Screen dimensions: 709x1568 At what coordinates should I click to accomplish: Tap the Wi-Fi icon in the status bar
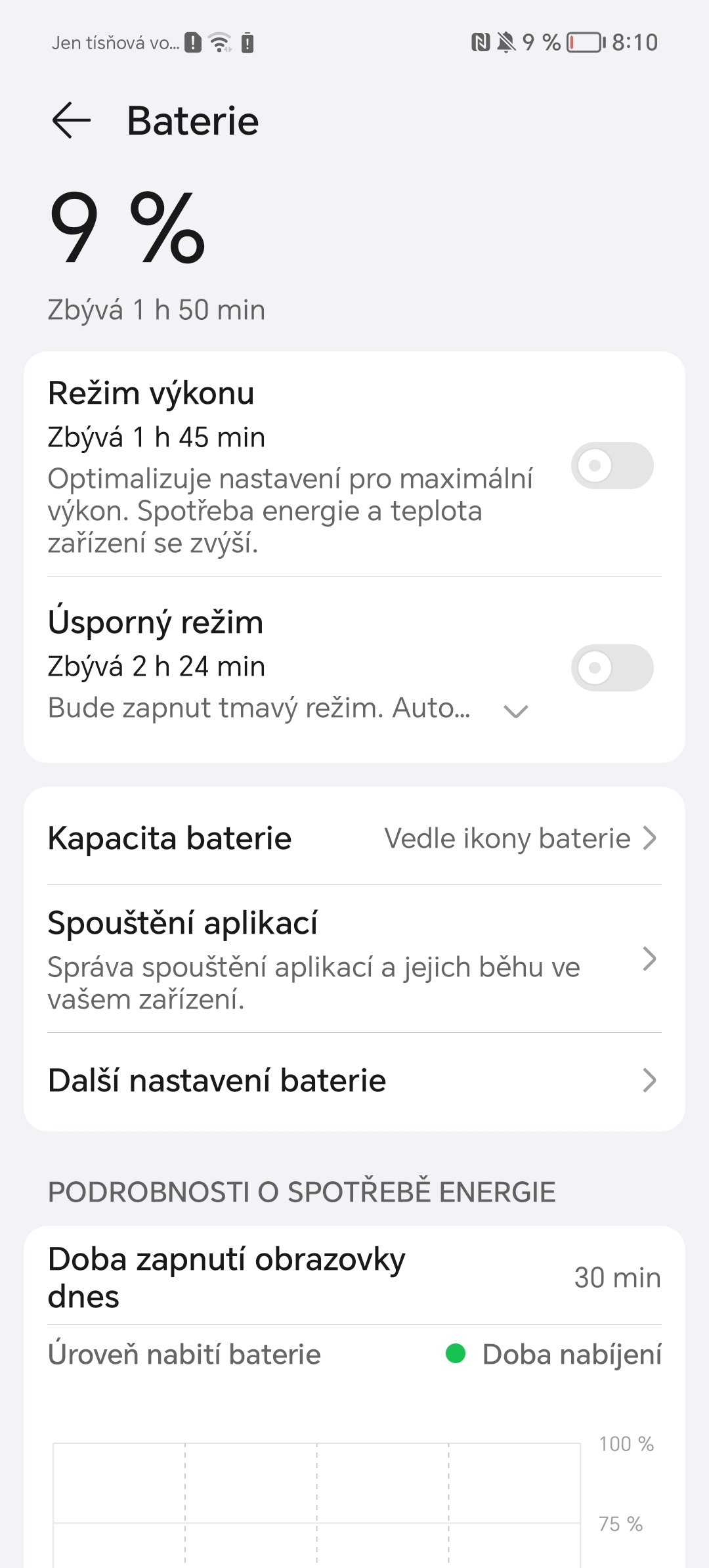[x=219, y=42]
